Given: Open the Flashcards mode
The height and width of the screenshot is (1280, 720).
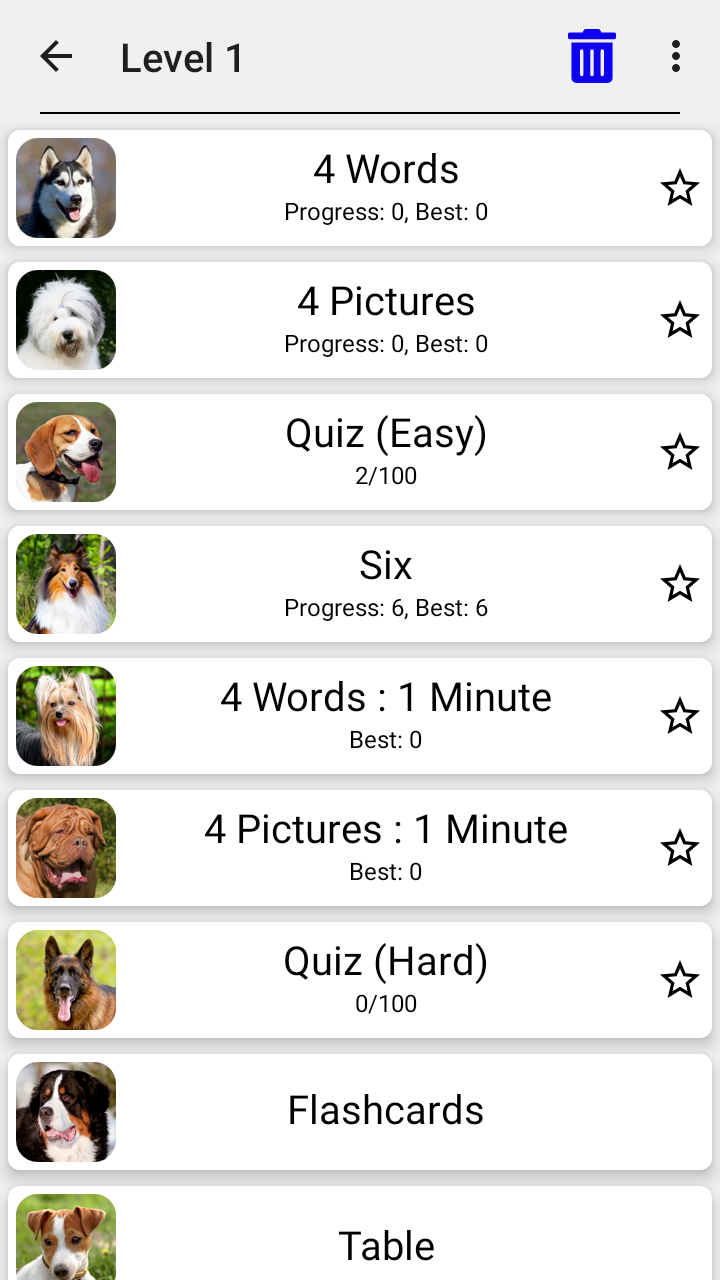Looking at the screenshot, I should pos(386,1111).
